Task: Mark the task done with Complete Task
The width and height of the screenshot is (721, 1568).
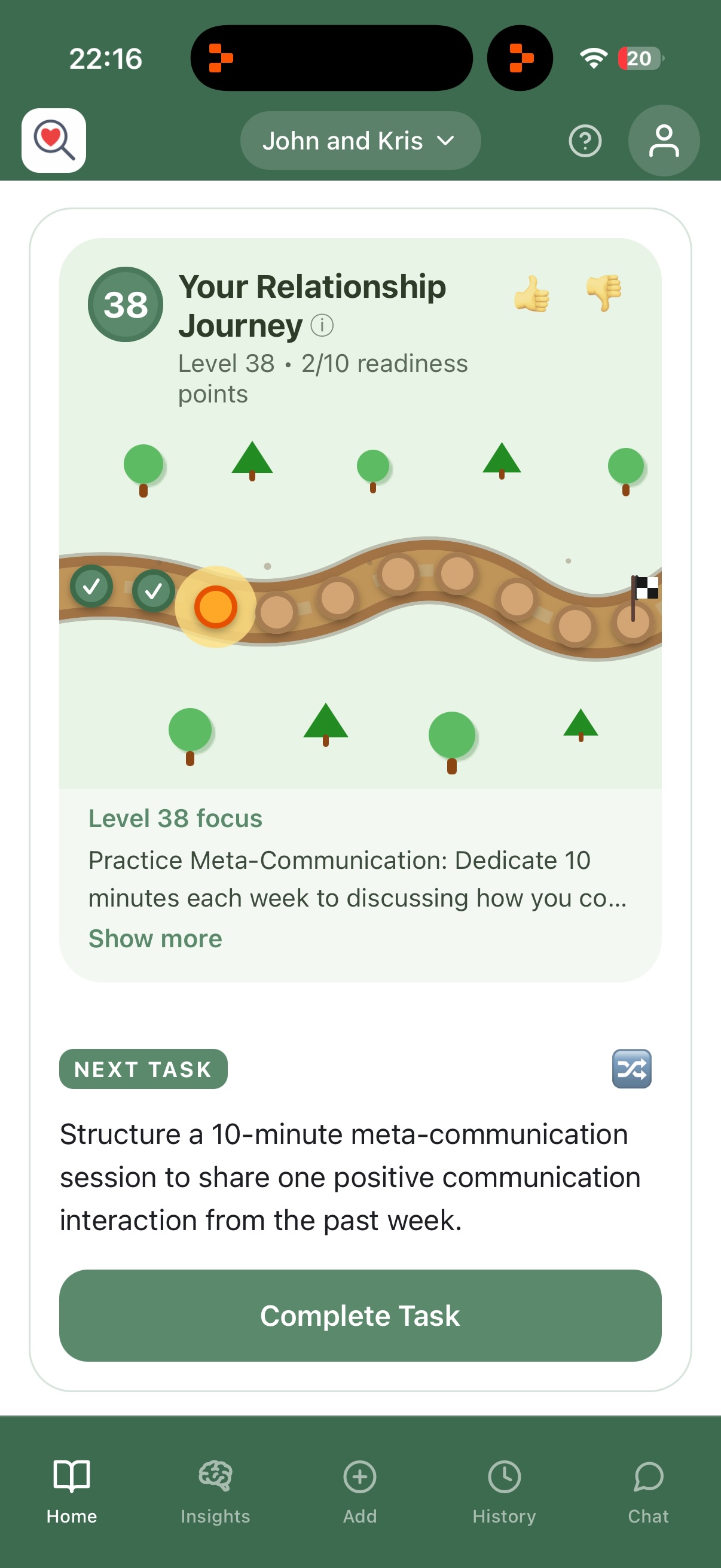Action: point(360,1315)
